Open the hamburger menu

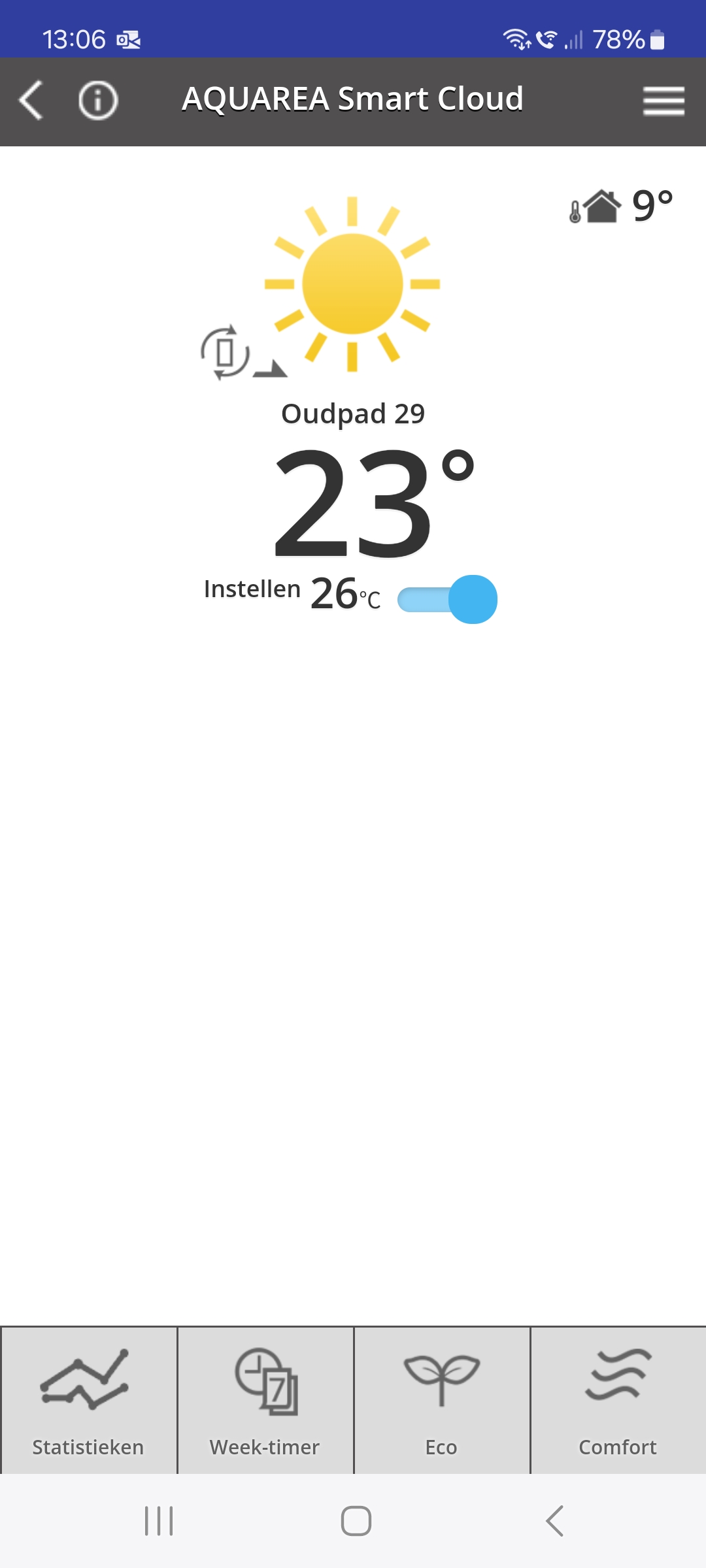pos(664,101)
